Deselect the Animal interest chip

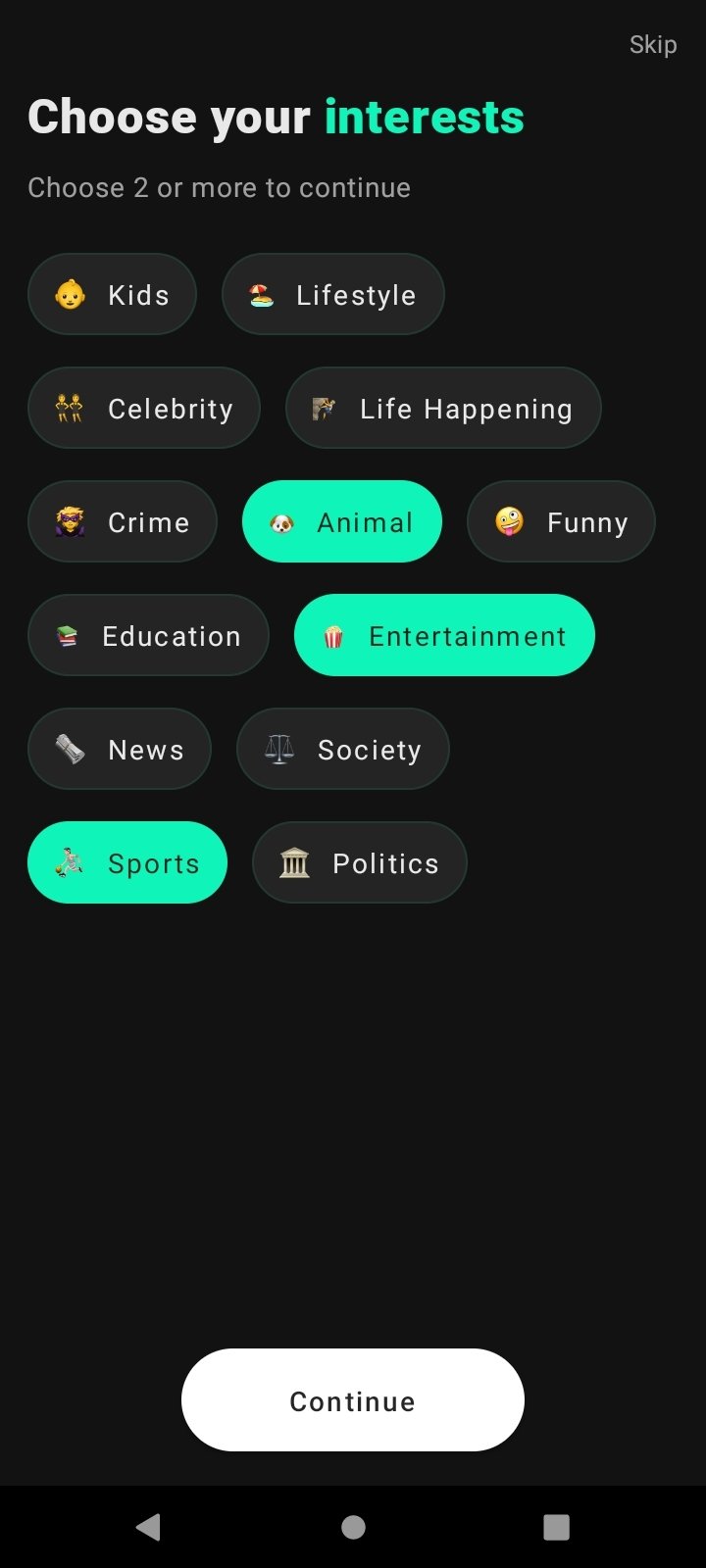coord(342,521)
